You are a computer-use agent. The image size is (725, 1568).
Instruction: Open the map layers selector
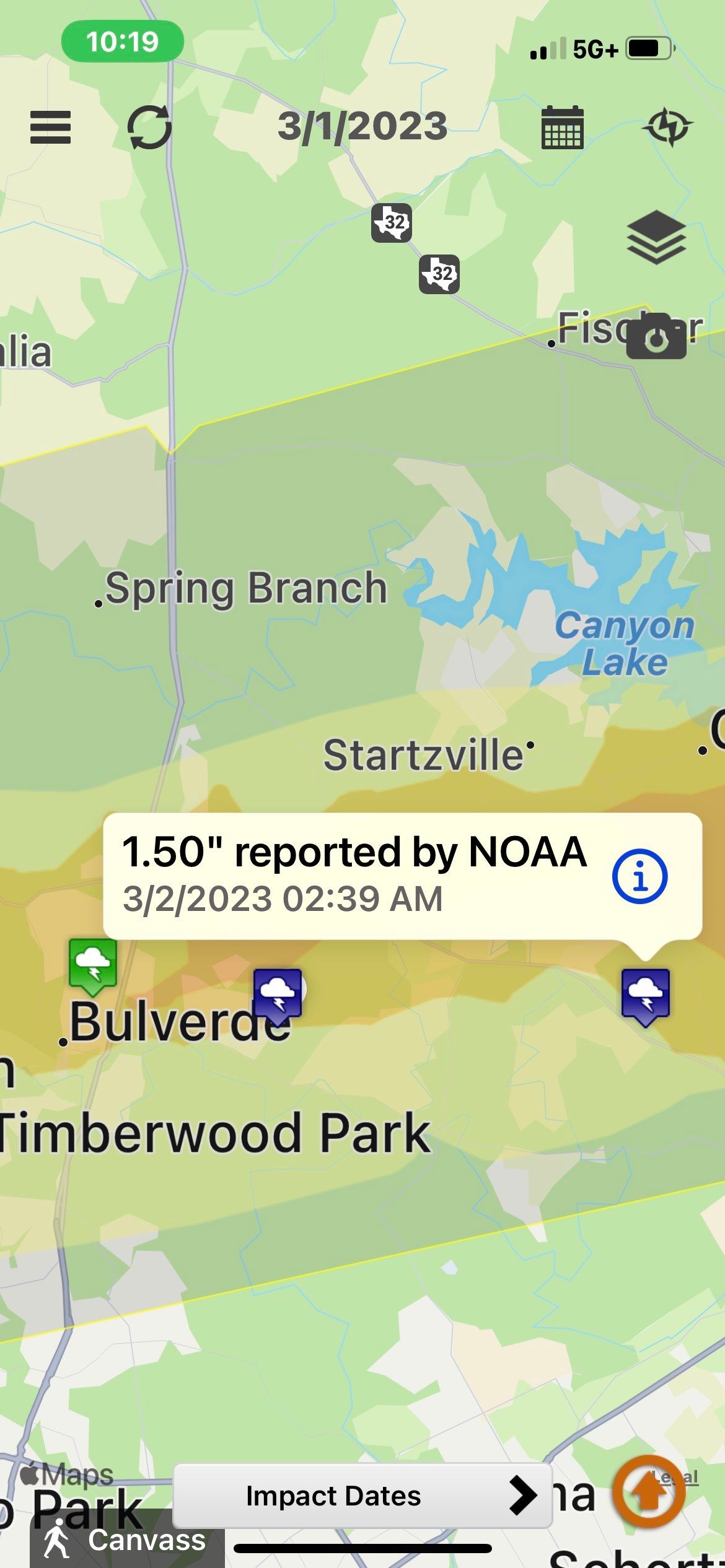(656, 237)
